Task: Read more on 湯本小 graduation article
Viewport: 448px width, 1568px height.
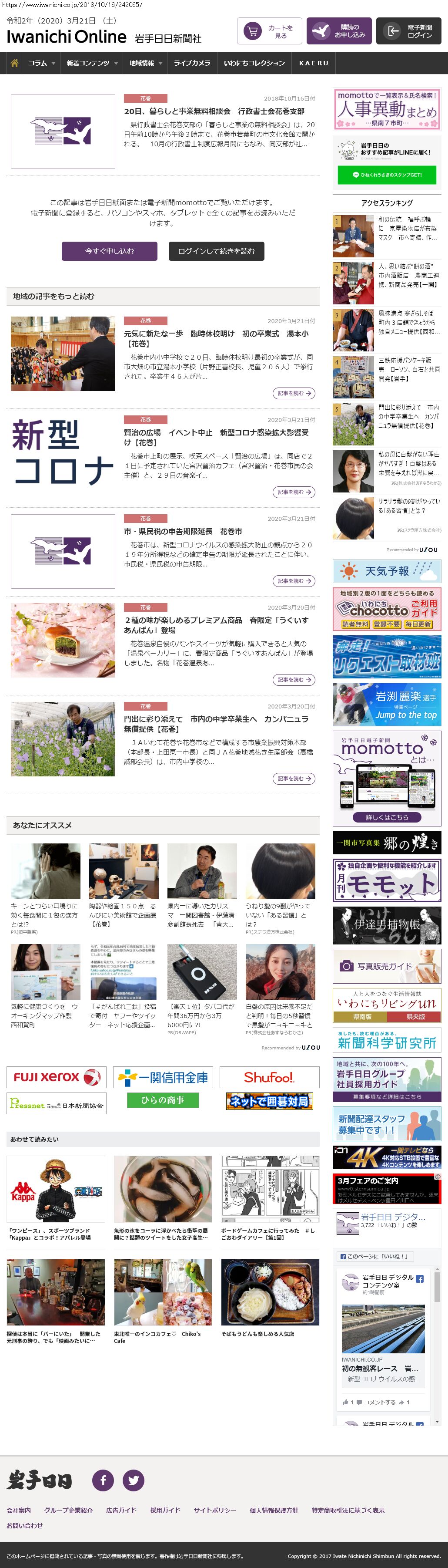Action: (294, 393)
